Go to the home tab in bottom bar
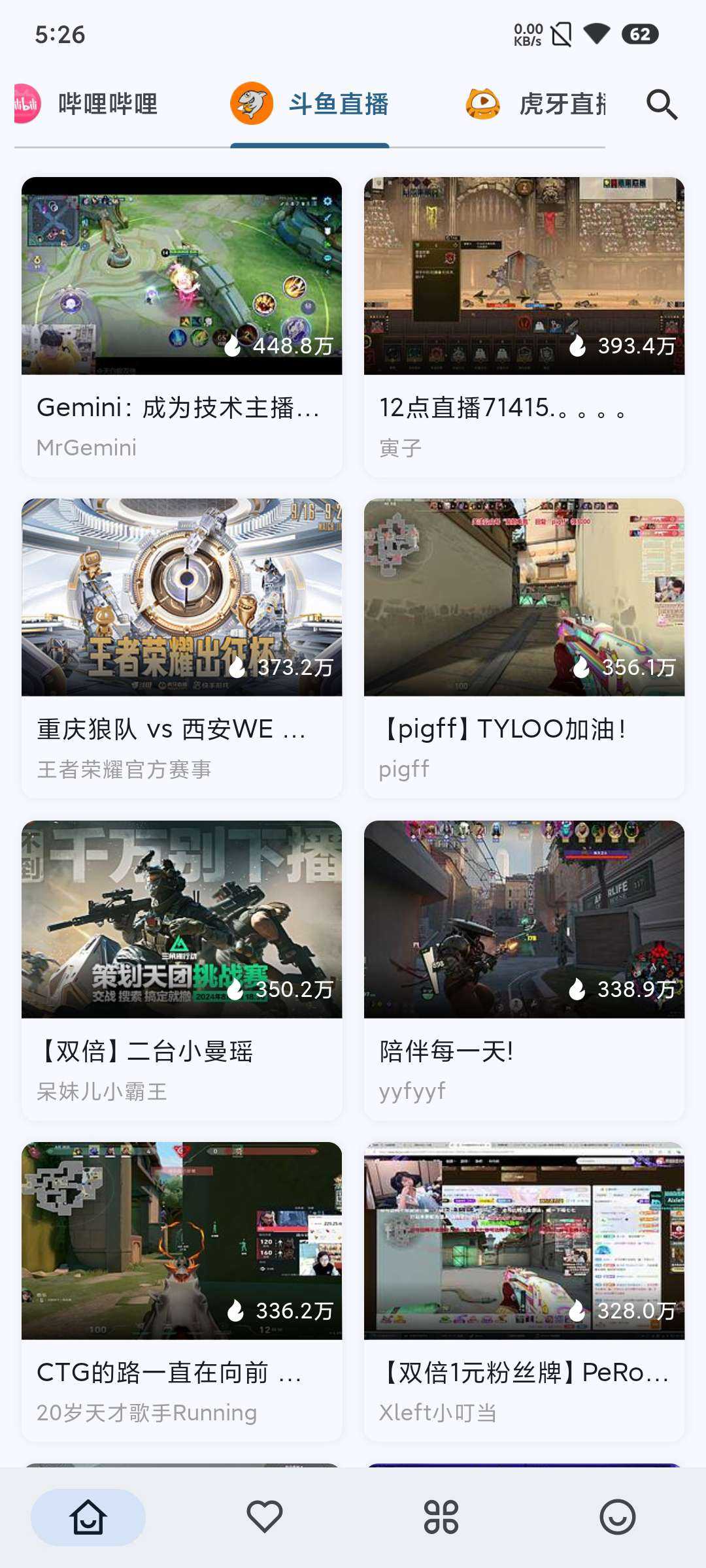 [88, 1516]
